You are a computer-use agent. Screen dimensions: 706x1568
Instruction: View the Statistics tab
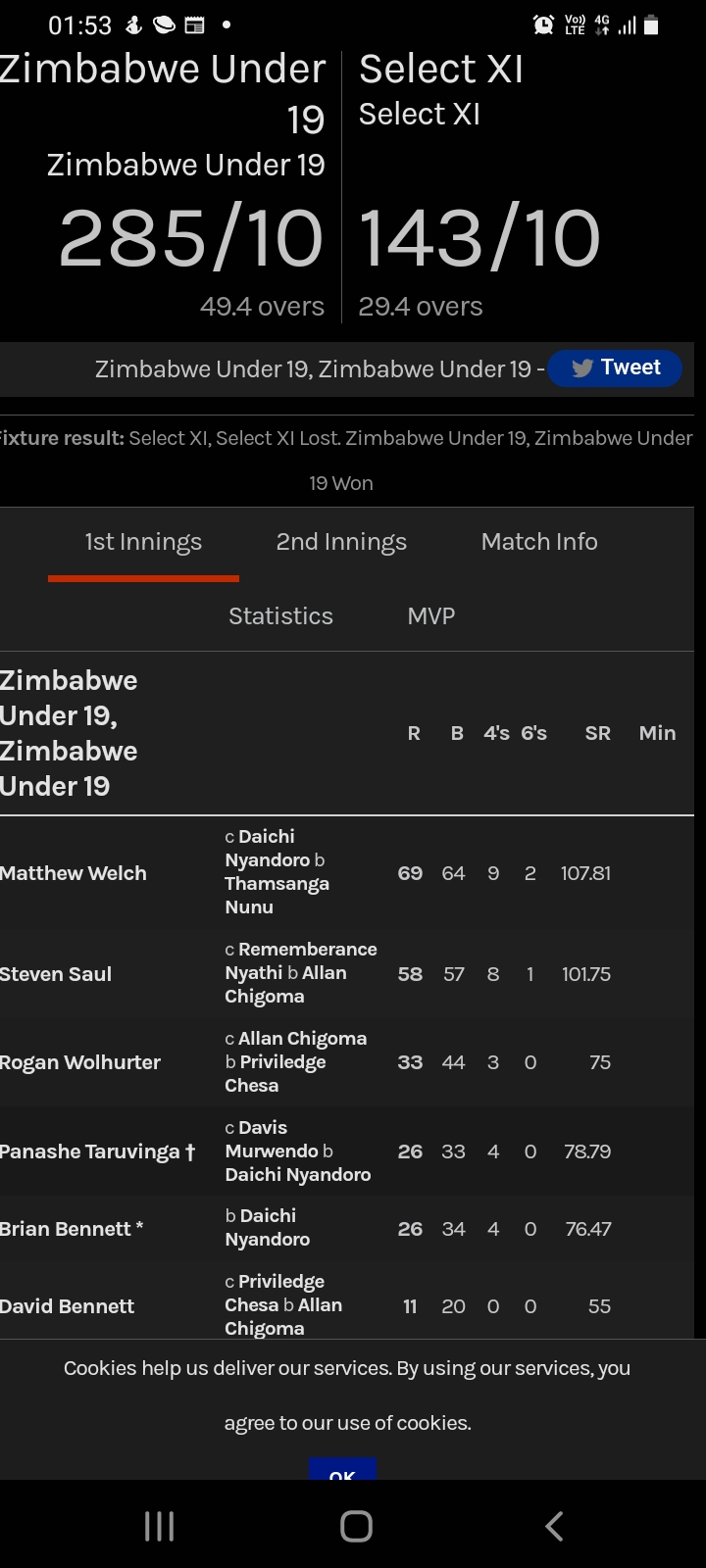tap(280, 616)
